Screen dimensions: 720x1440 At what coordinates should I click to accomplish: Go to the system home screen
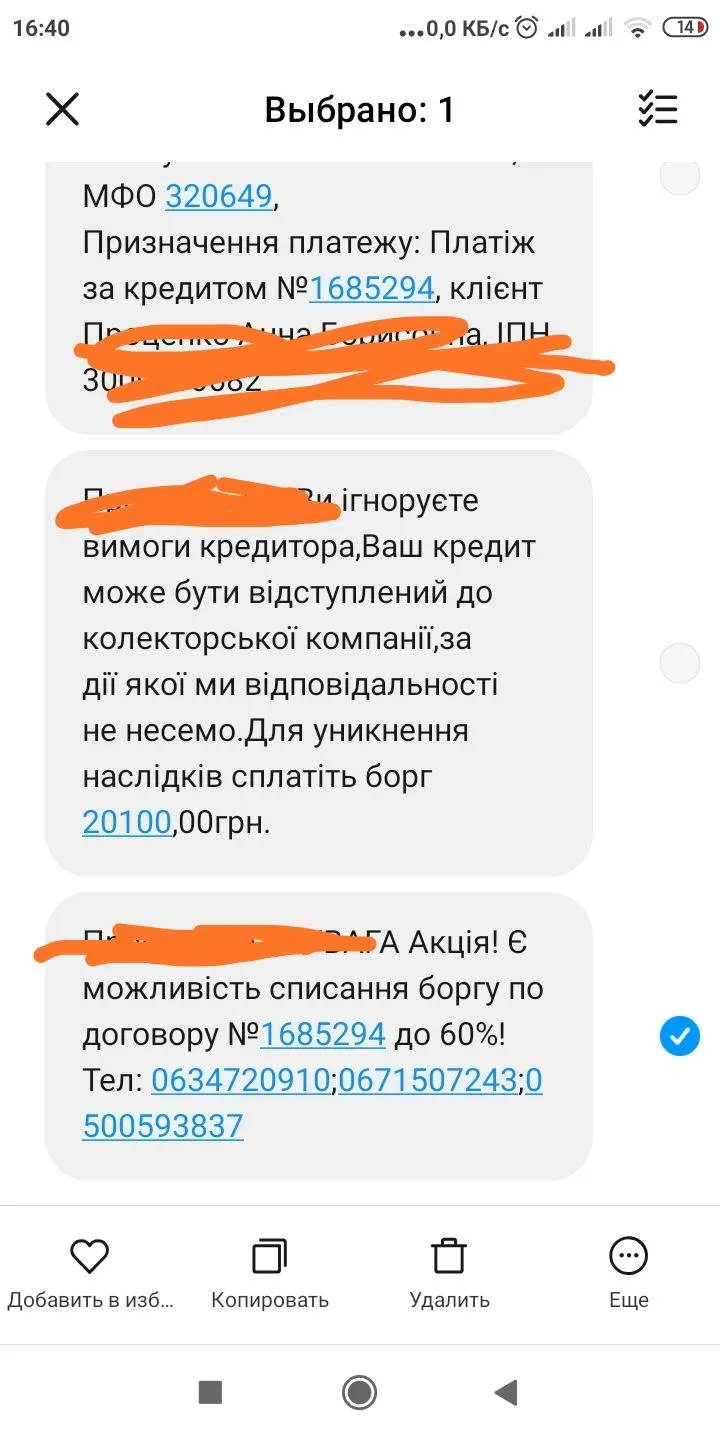tap(359, 1392)
